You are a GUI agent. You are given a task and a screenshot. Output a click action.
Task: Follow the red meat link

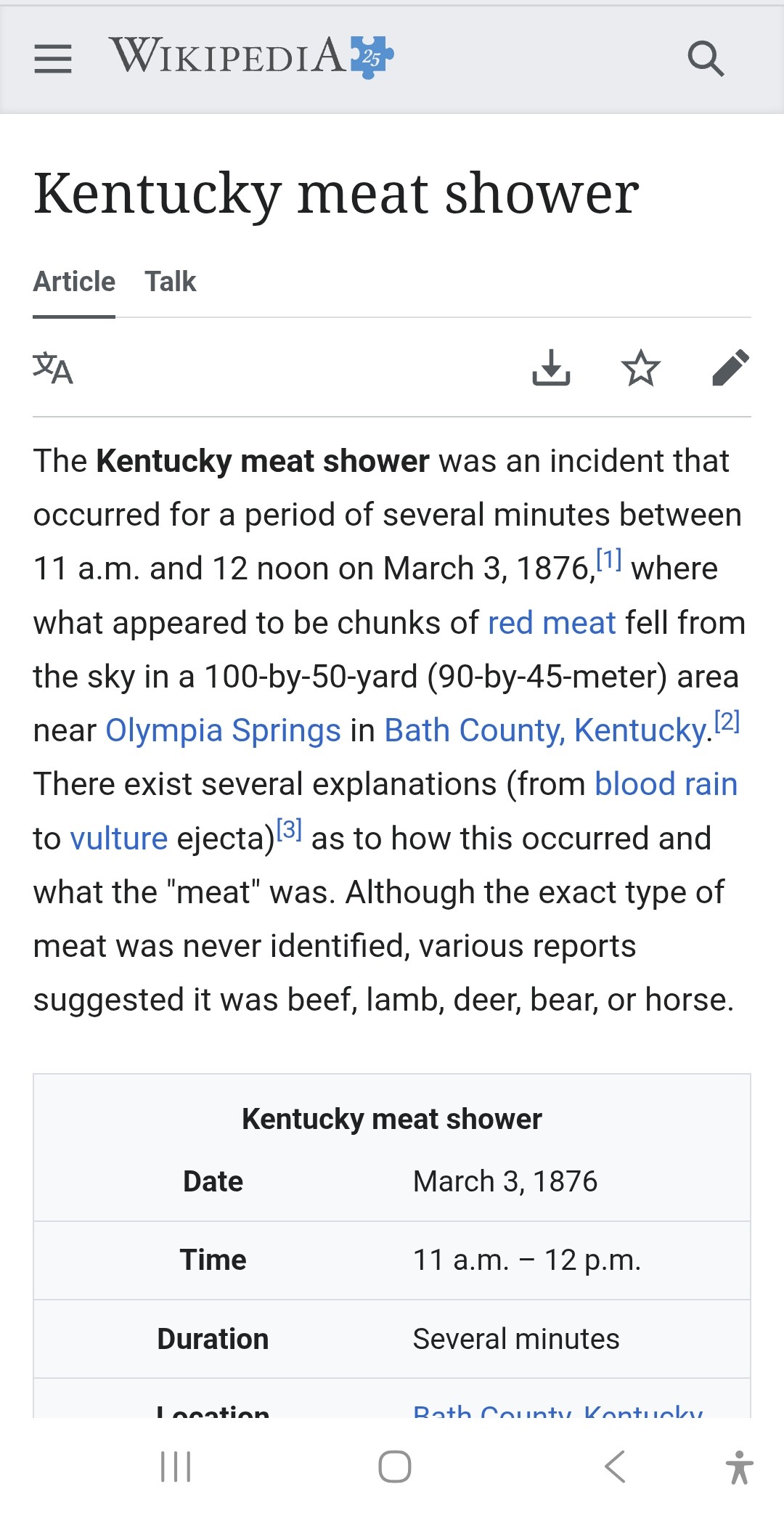point(552,623)
